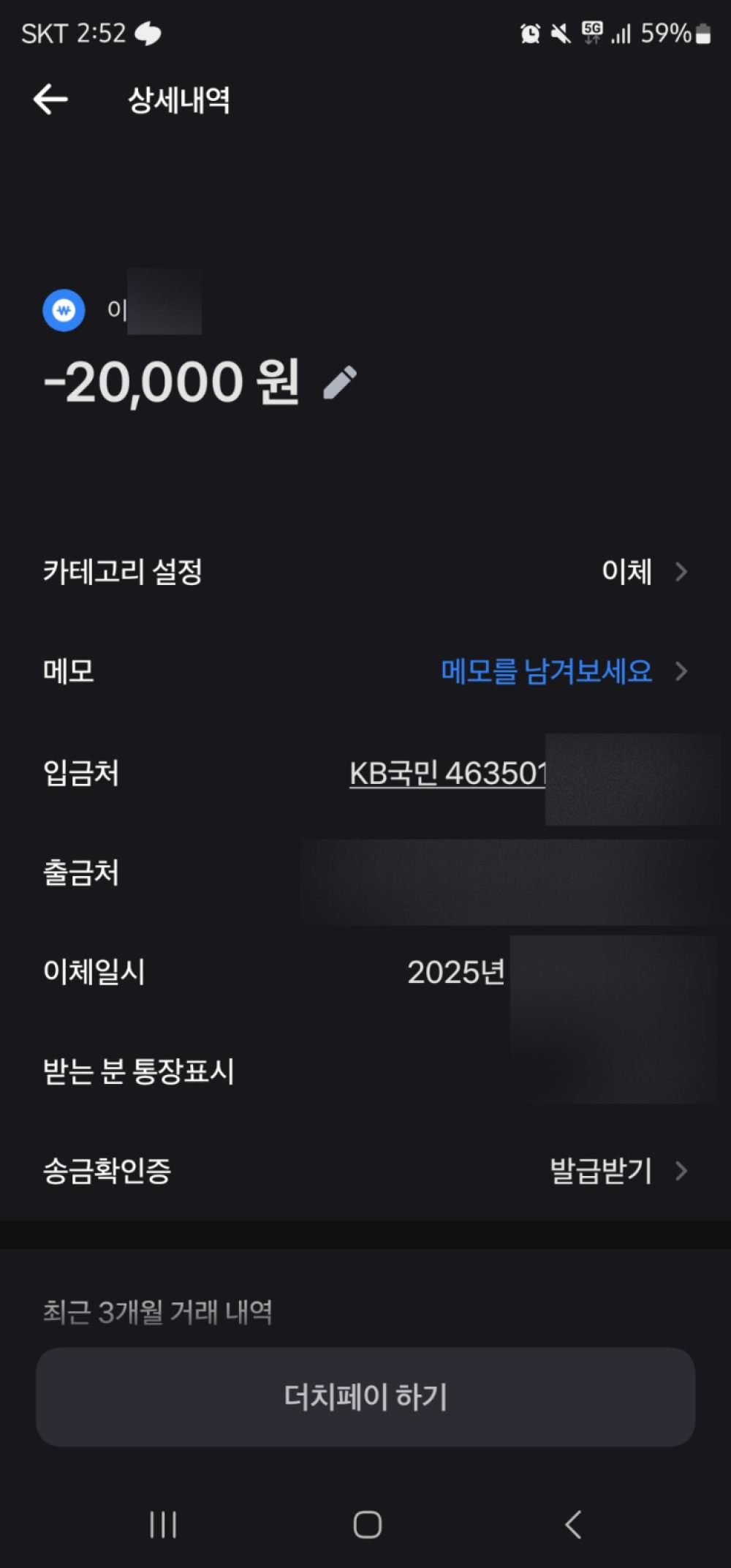Go back from 상세내역 screen
This screenshot has height=1568, width=731.
pos(50,99)
